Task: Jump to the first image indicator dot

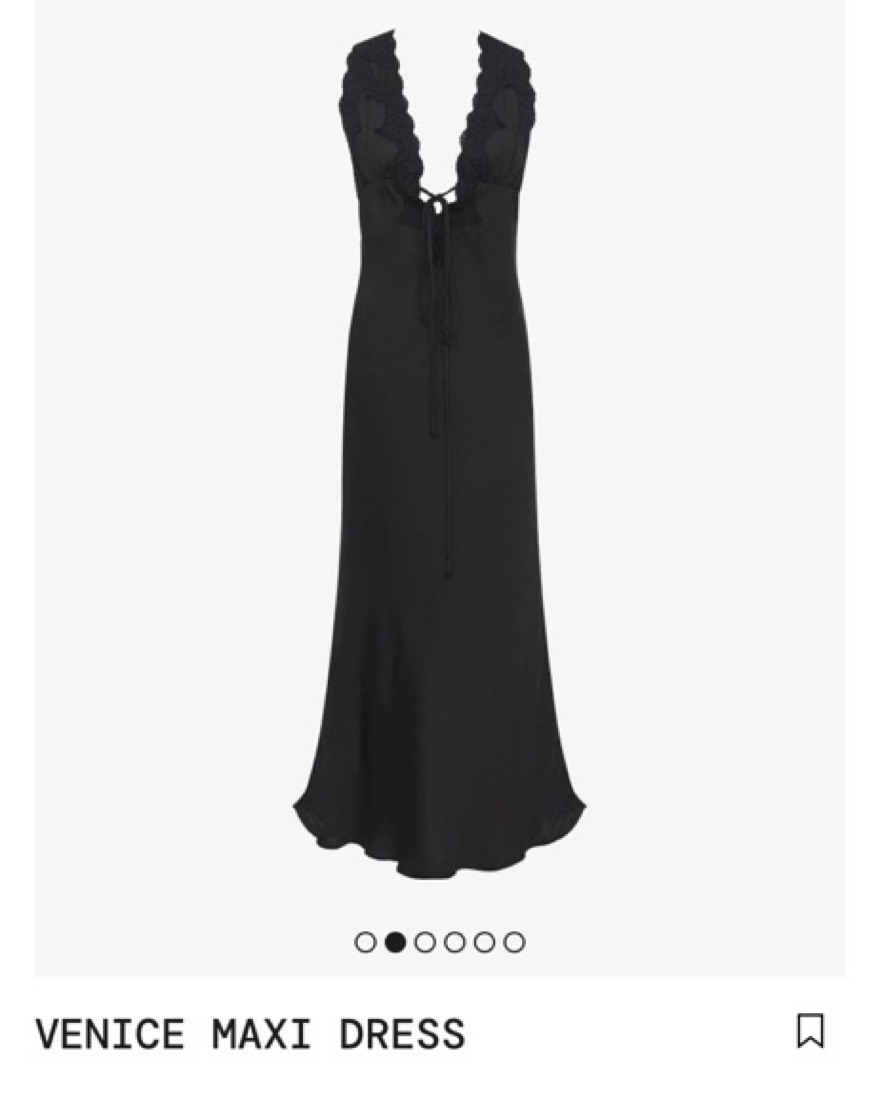Action: [x=366, y=942]
